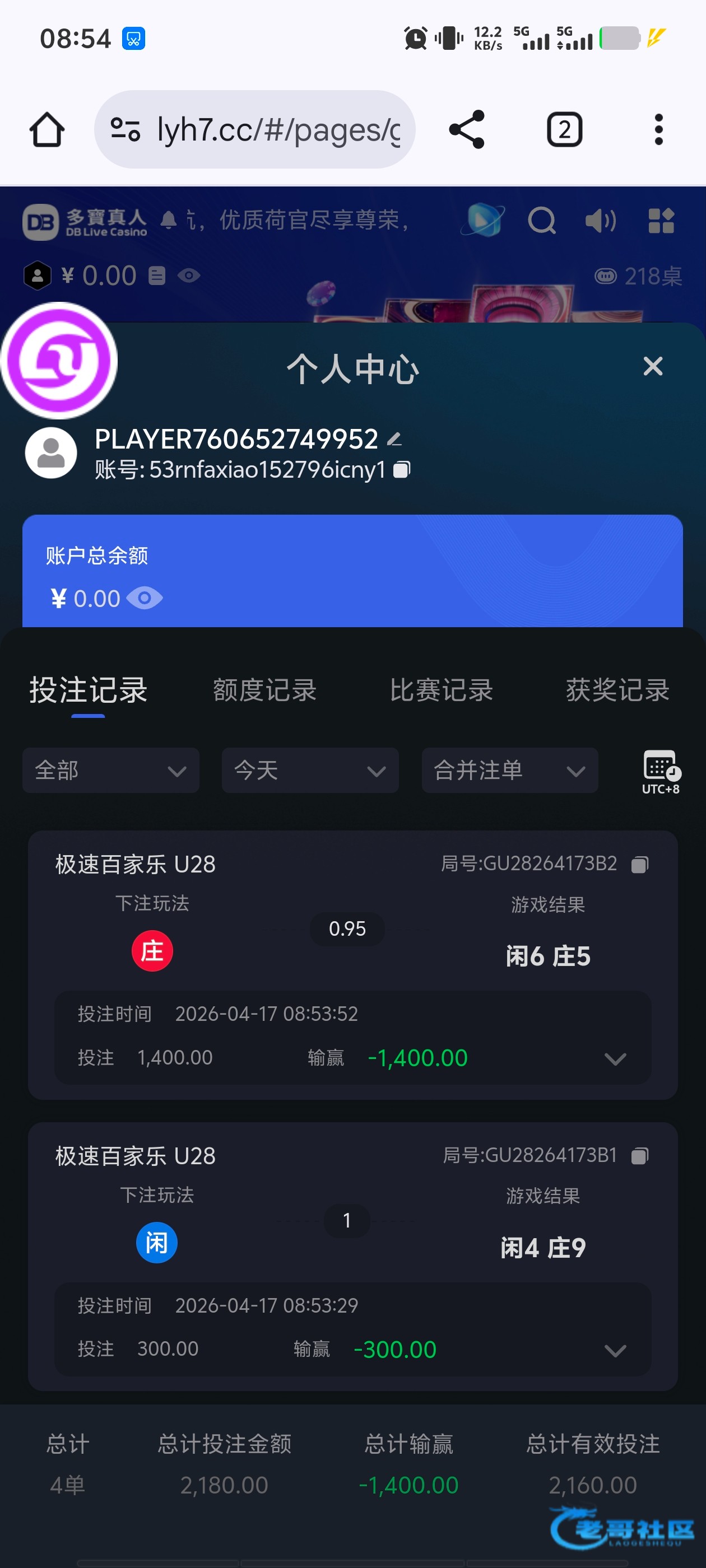Open the 全部 game filter dropdown
706x1568 pixels.
[111, 771]
